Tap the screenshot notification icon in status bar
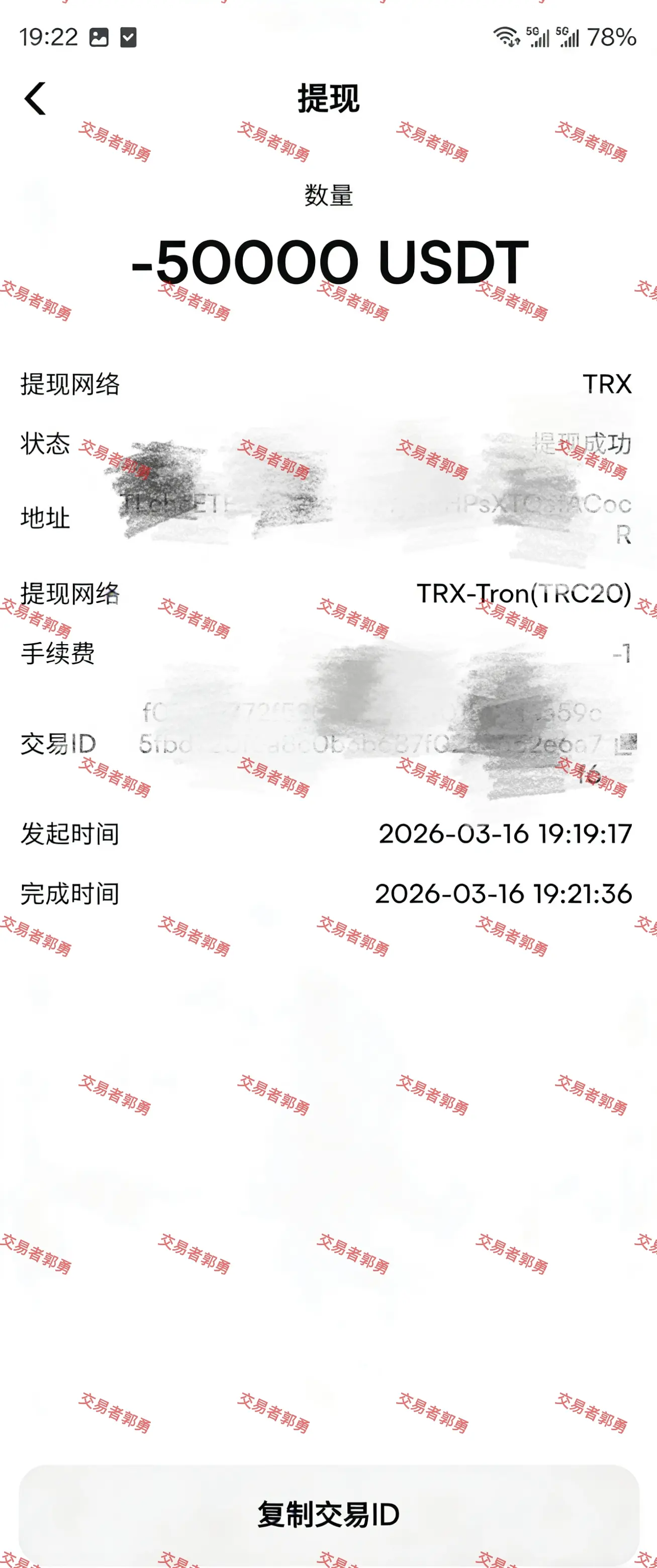This screenshot has height=1568, width=657. pos(99,38)
